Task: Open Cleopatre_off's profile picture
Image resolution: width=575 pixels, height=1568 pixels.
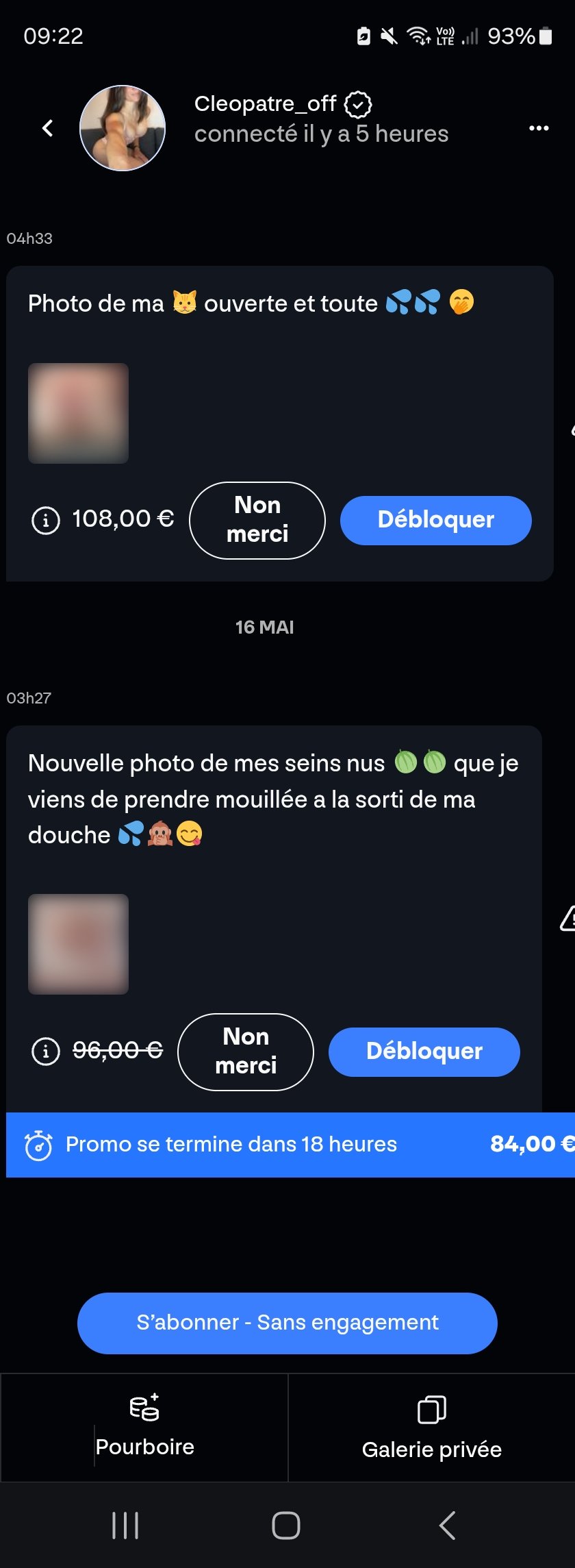Action: [x=123, y=128]
